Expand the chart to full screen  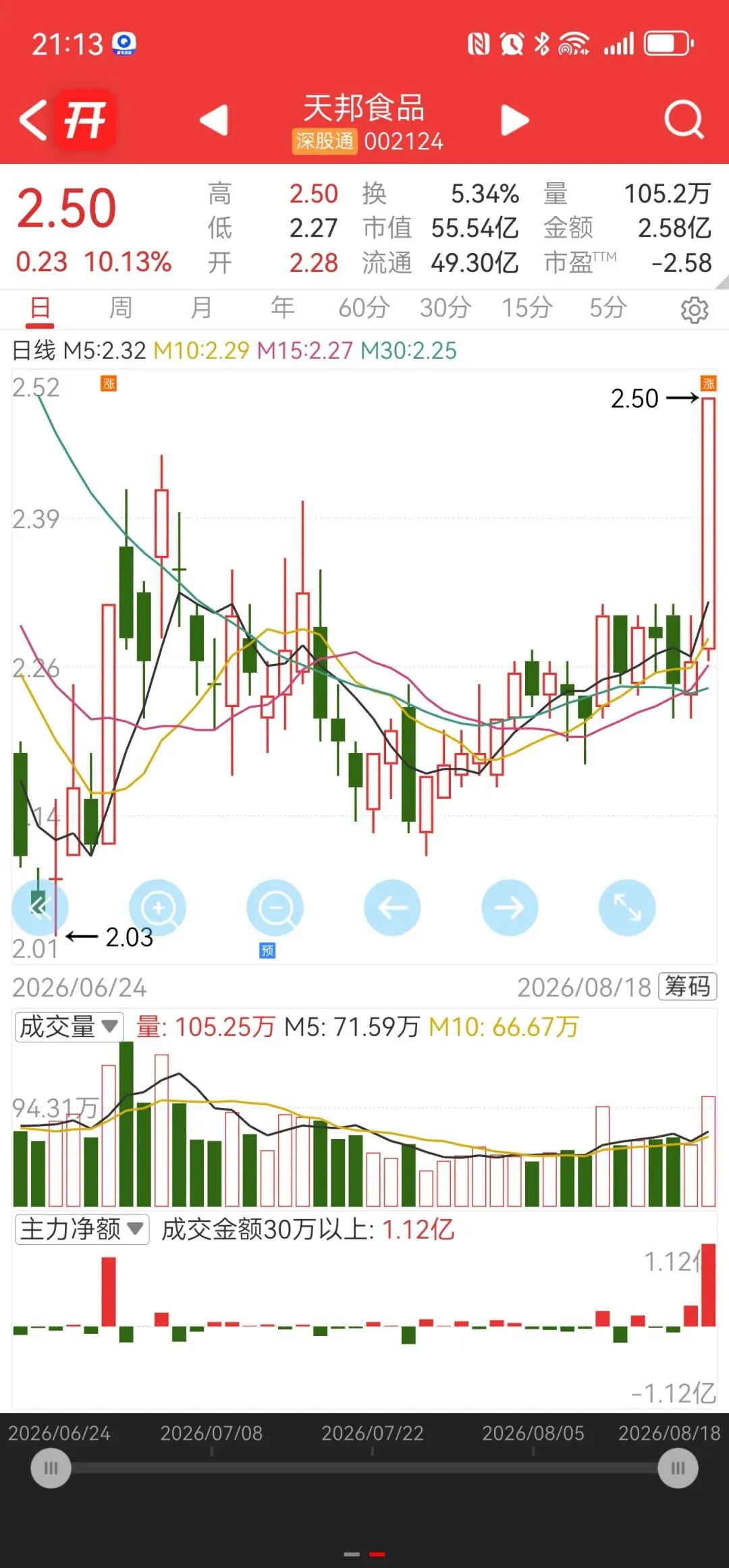click(627, 907)
